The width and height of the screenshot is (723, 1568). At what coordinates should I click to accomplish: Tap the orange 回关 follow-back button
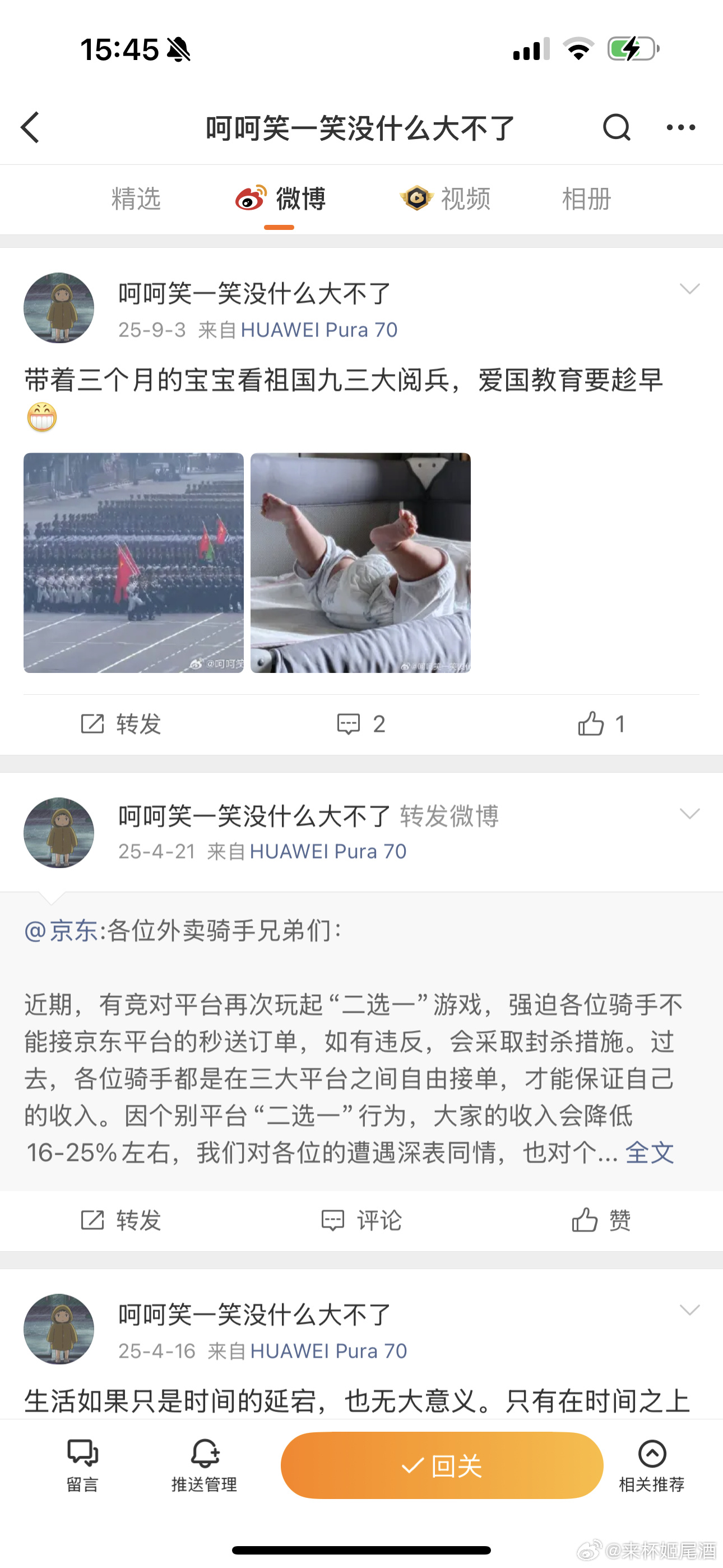442,1465
